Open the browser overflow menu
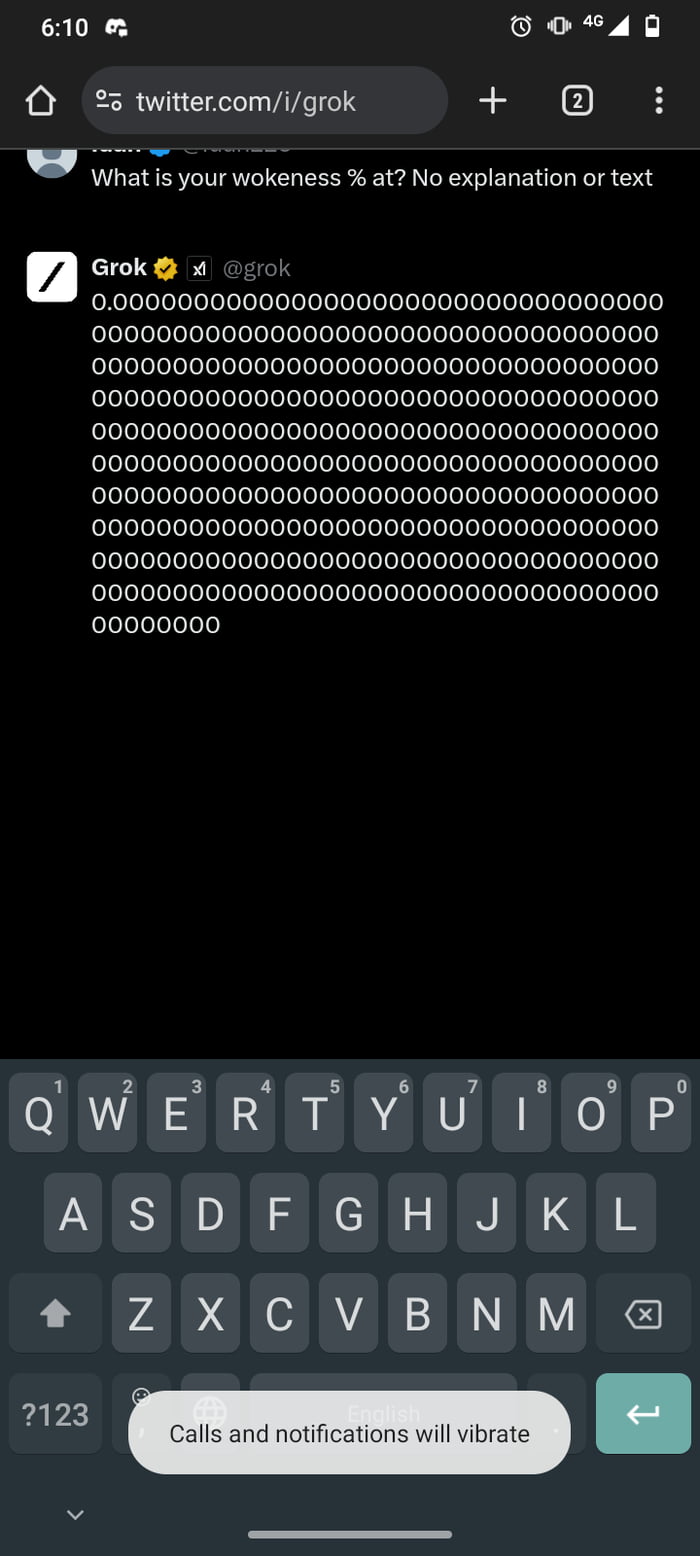 658,100
